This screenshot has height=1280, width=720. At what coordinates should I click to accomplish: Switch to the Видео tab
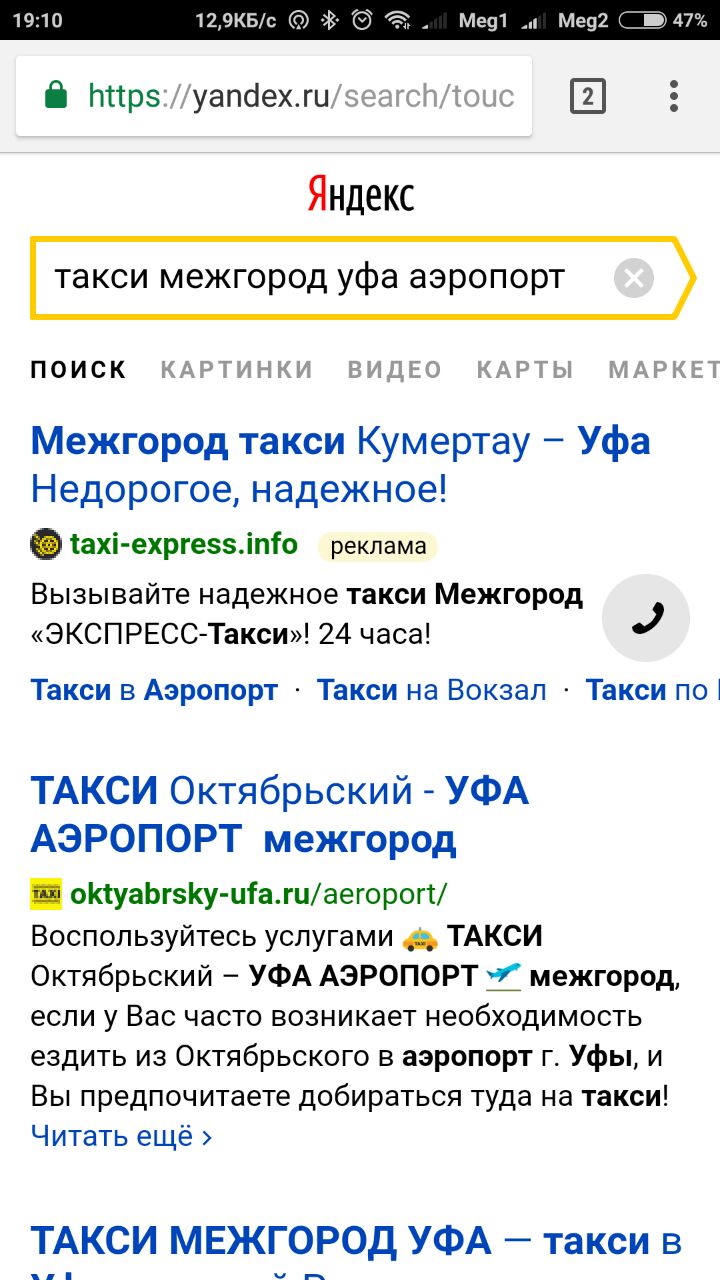tap(395, 370)
